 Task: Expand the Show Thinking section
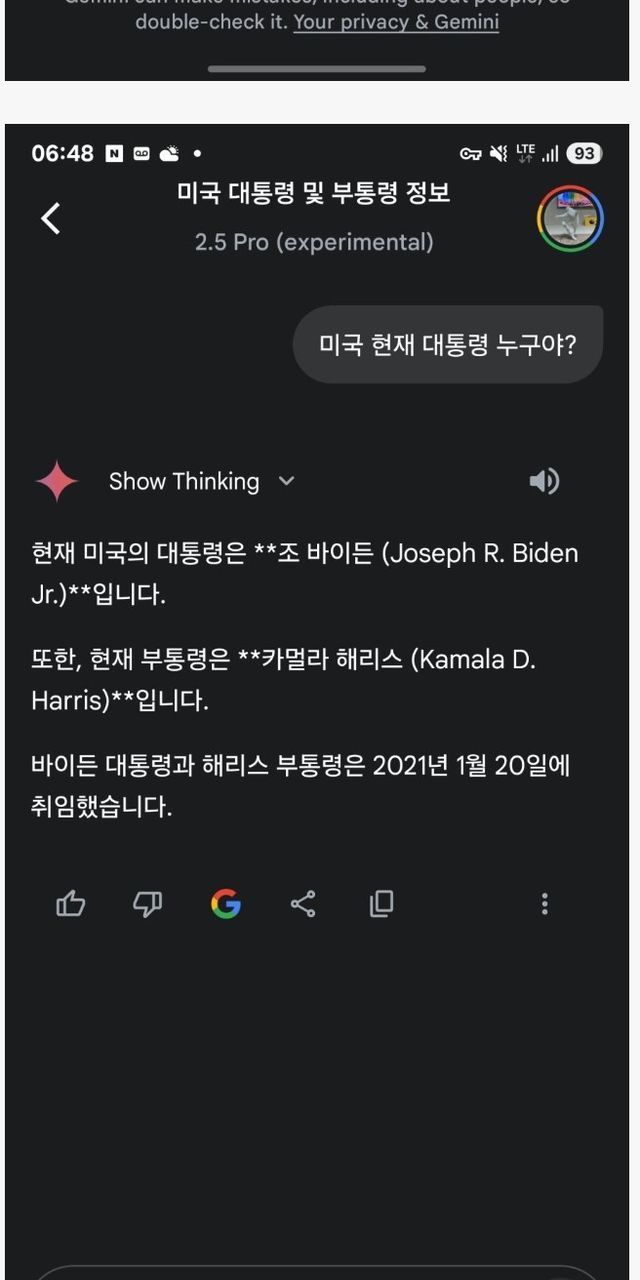(x=201, y=481)
